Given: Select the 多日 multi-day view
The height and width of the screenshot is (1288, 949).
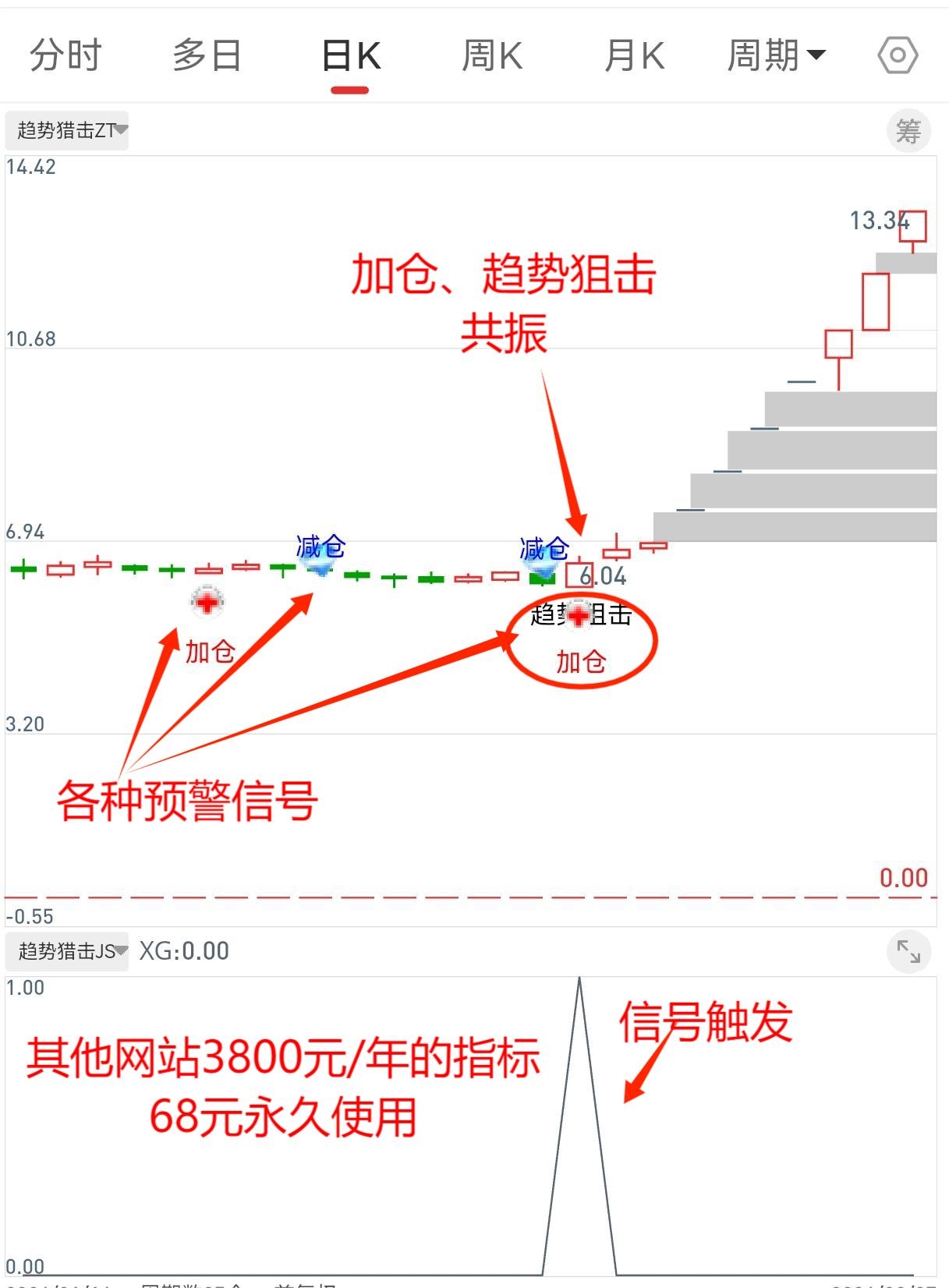Looking at the screenshot, I should [206, 55].
